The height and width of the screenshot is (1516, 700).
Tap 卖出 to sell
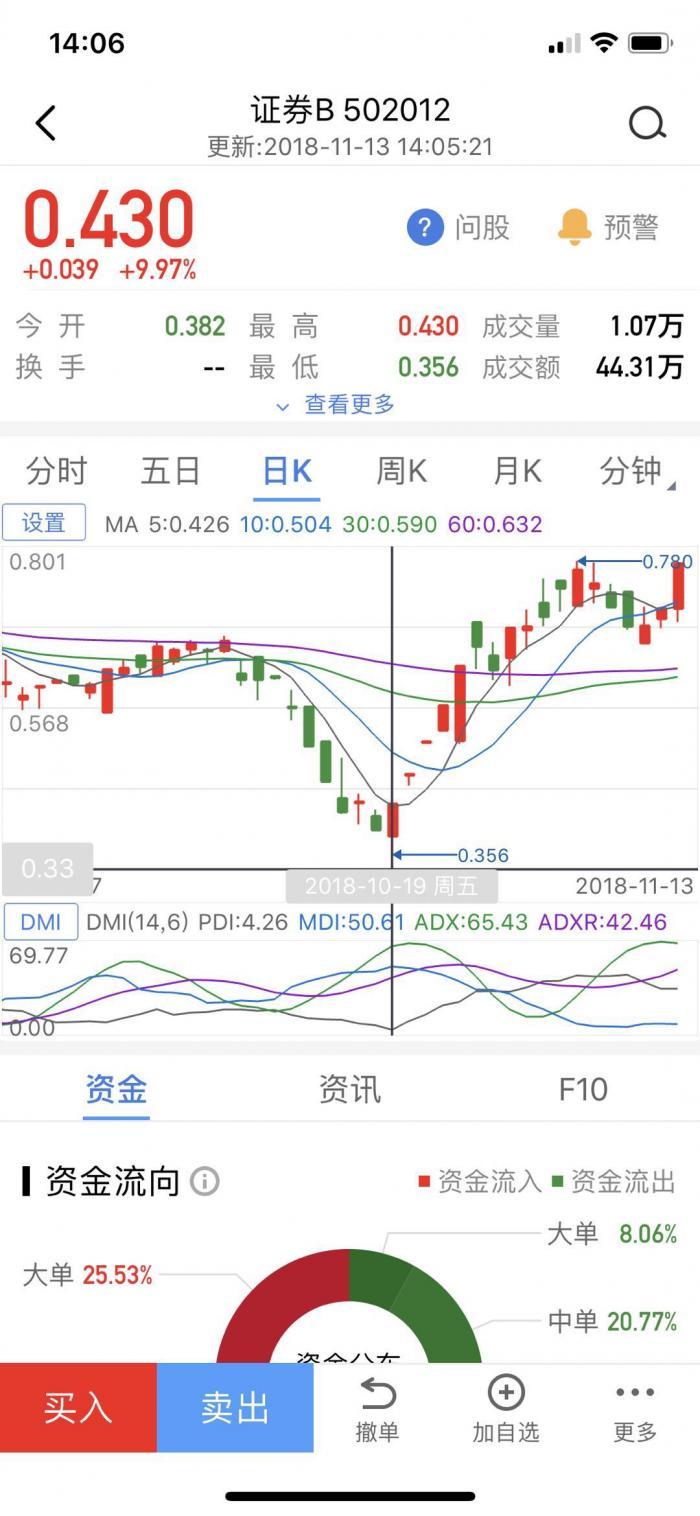click(x=235, y=1407)
